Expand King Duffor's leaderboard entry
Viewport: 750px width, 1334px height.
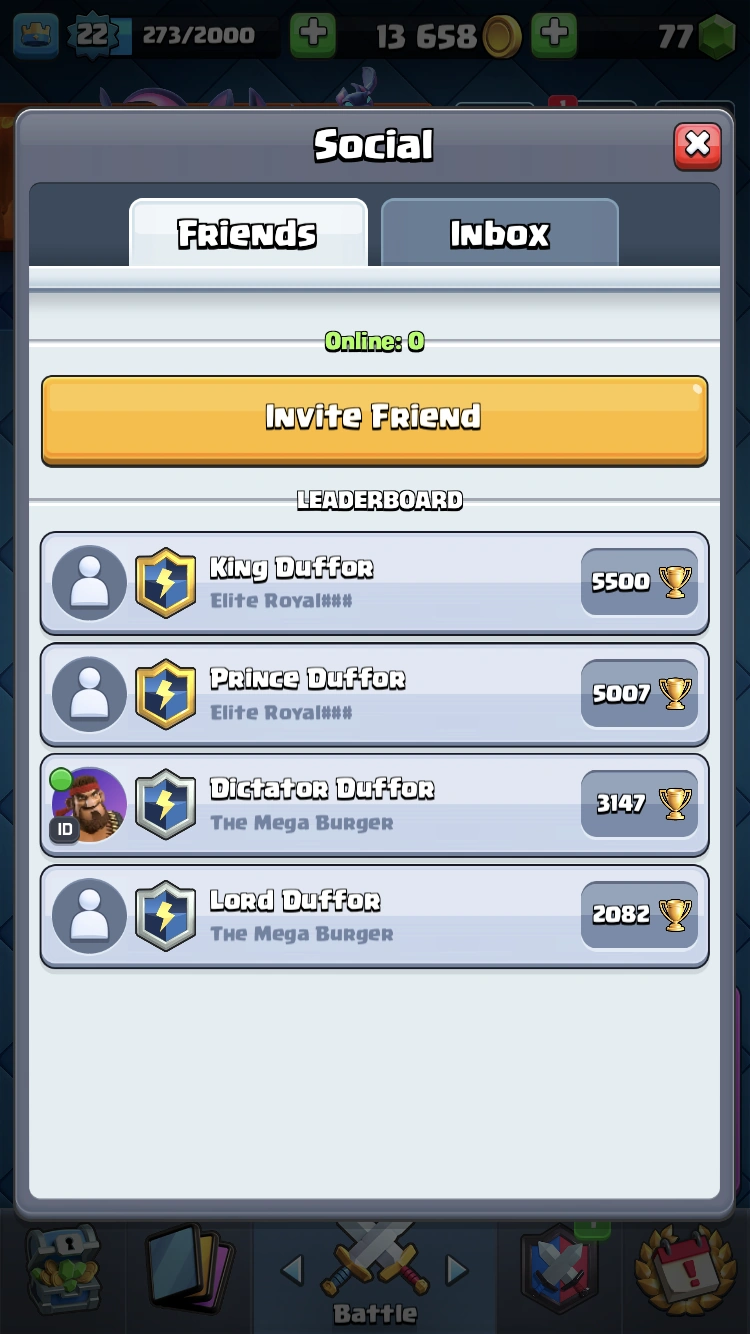click(374, 582)
